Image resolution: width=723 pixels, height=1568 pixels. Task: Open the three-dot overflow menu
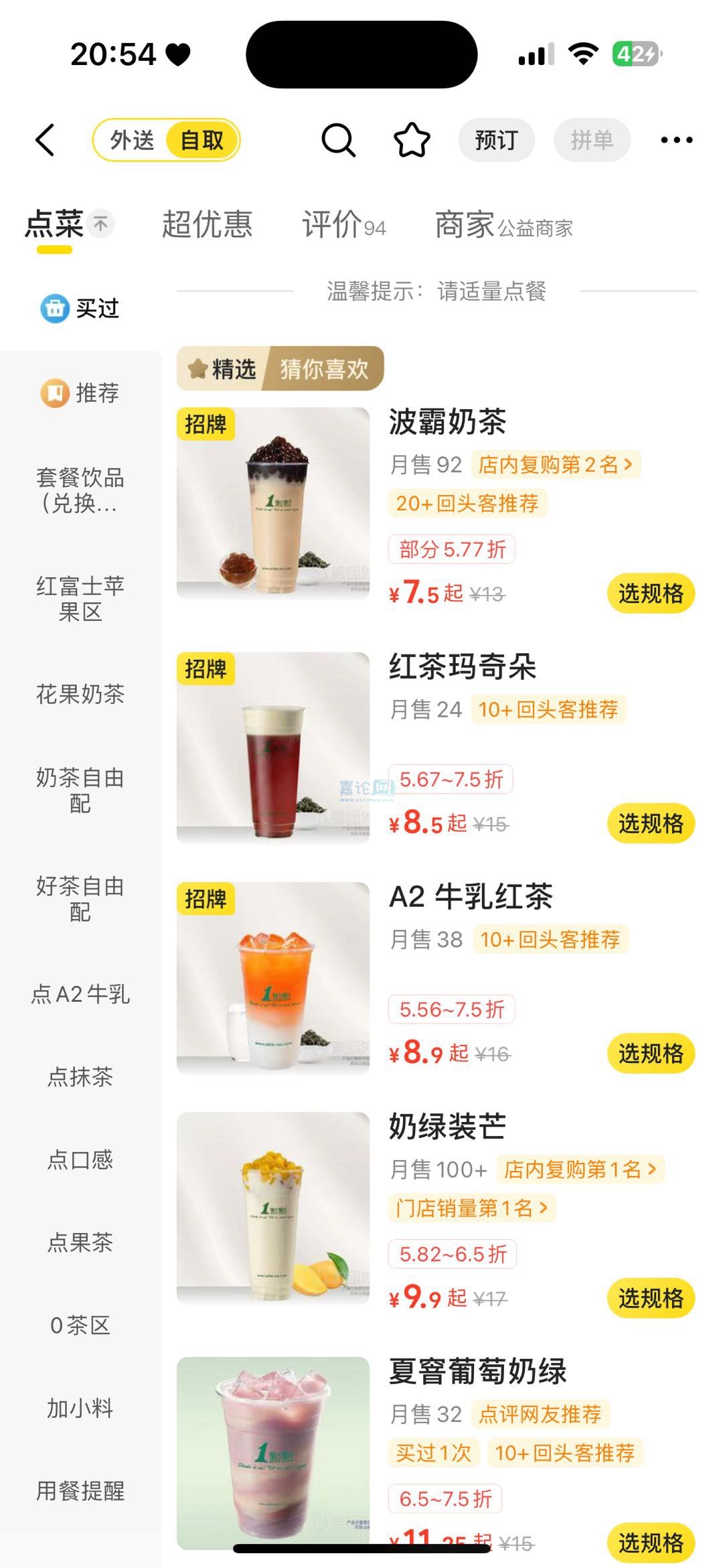(676, 140)
